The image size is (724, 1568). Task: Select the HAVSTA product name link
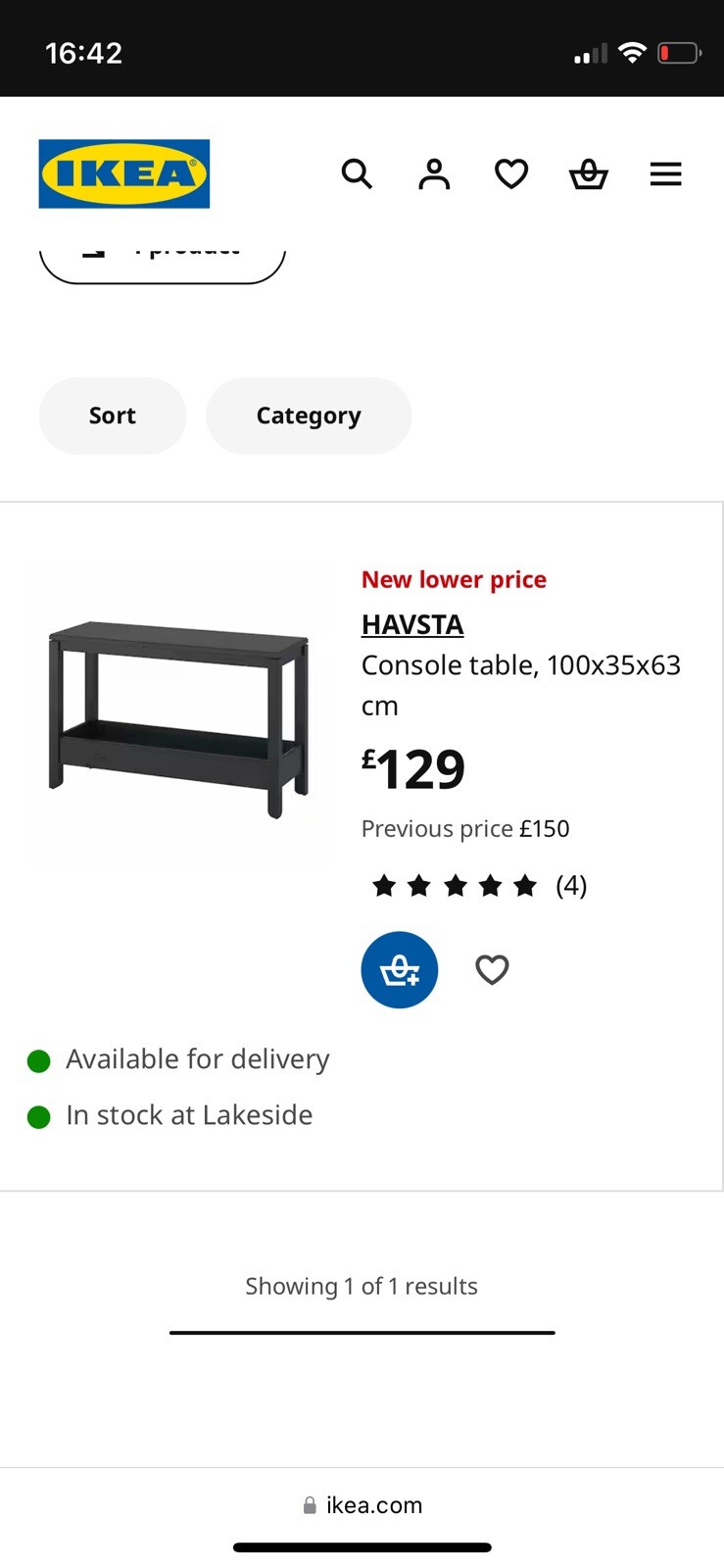click(411, 624)
